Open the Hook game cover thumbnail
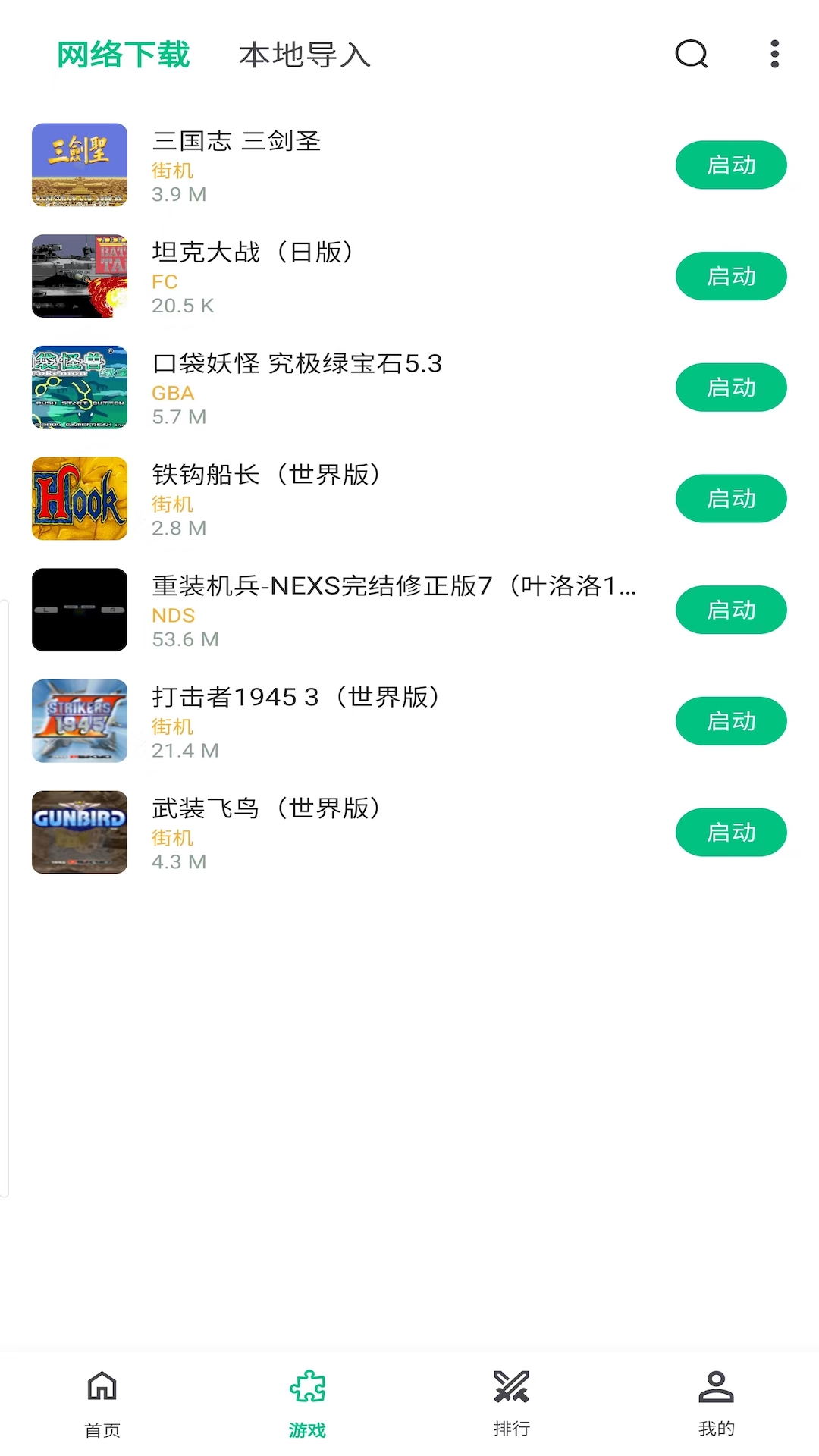This screenshot has height=1456, width=819. tap(79, 498)
